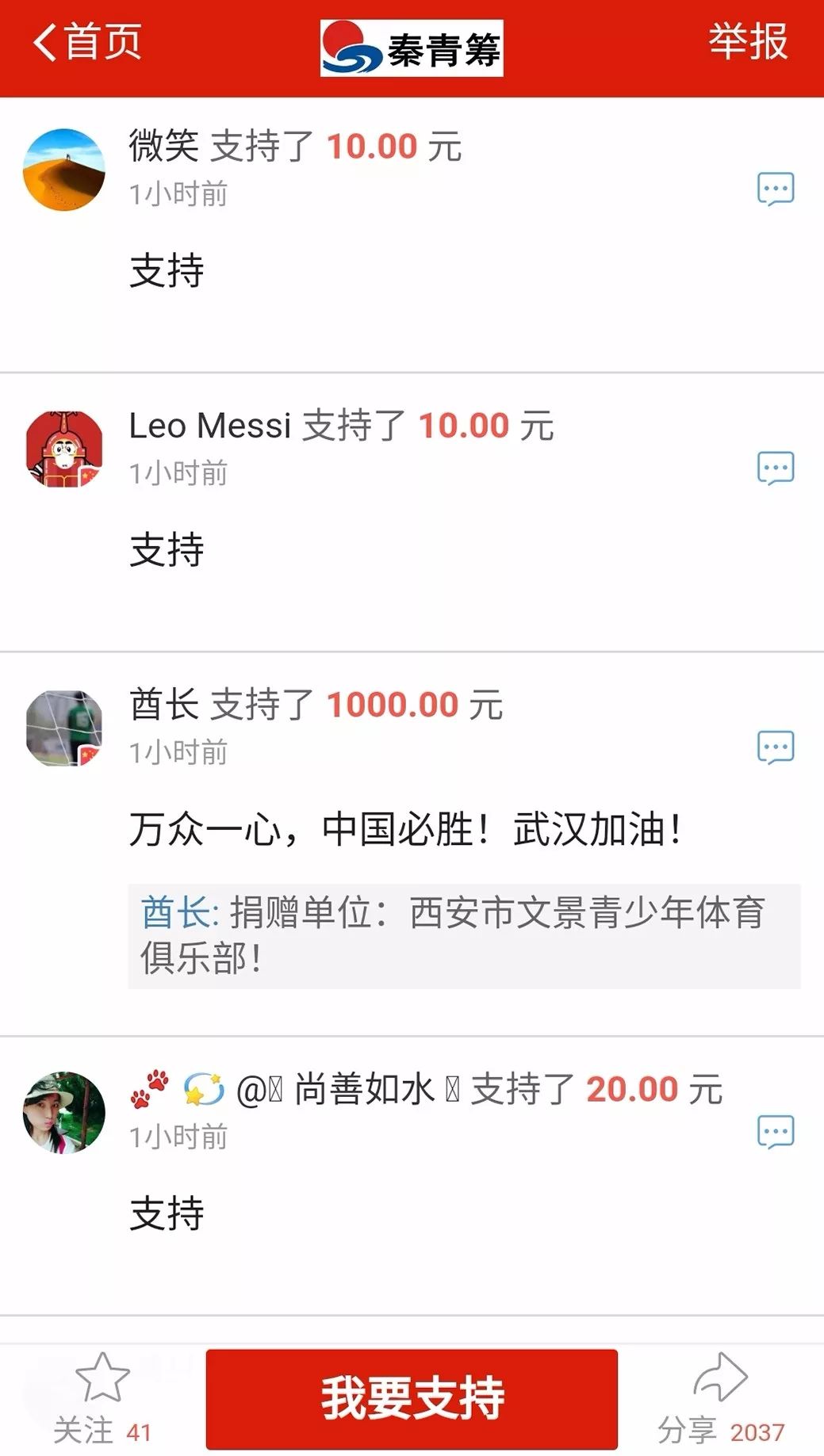Viewport: 824px width, 1456px height.
Task: Tap 举报 to report this project
Action: click(x=747, y=41)
